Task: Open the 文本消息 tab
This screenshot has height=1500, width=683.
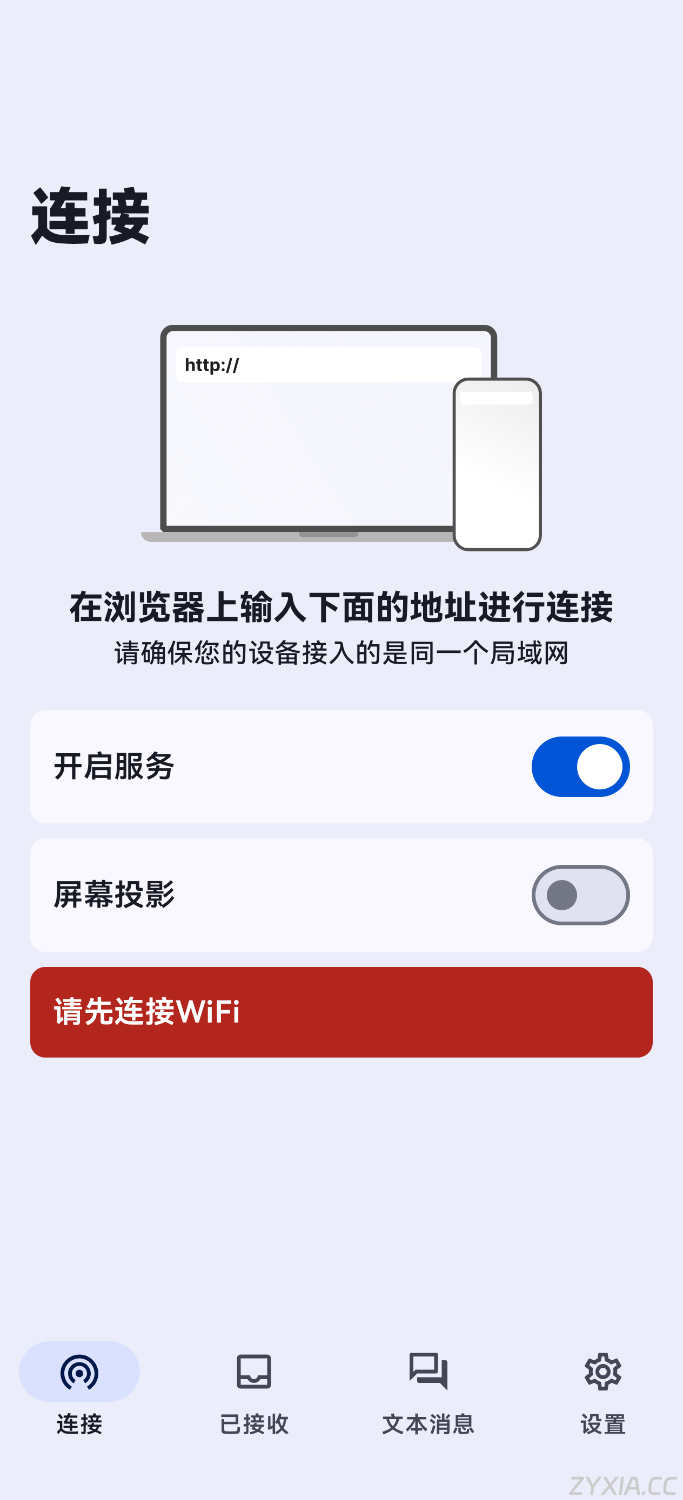Action: click(x=428, y=1391)
